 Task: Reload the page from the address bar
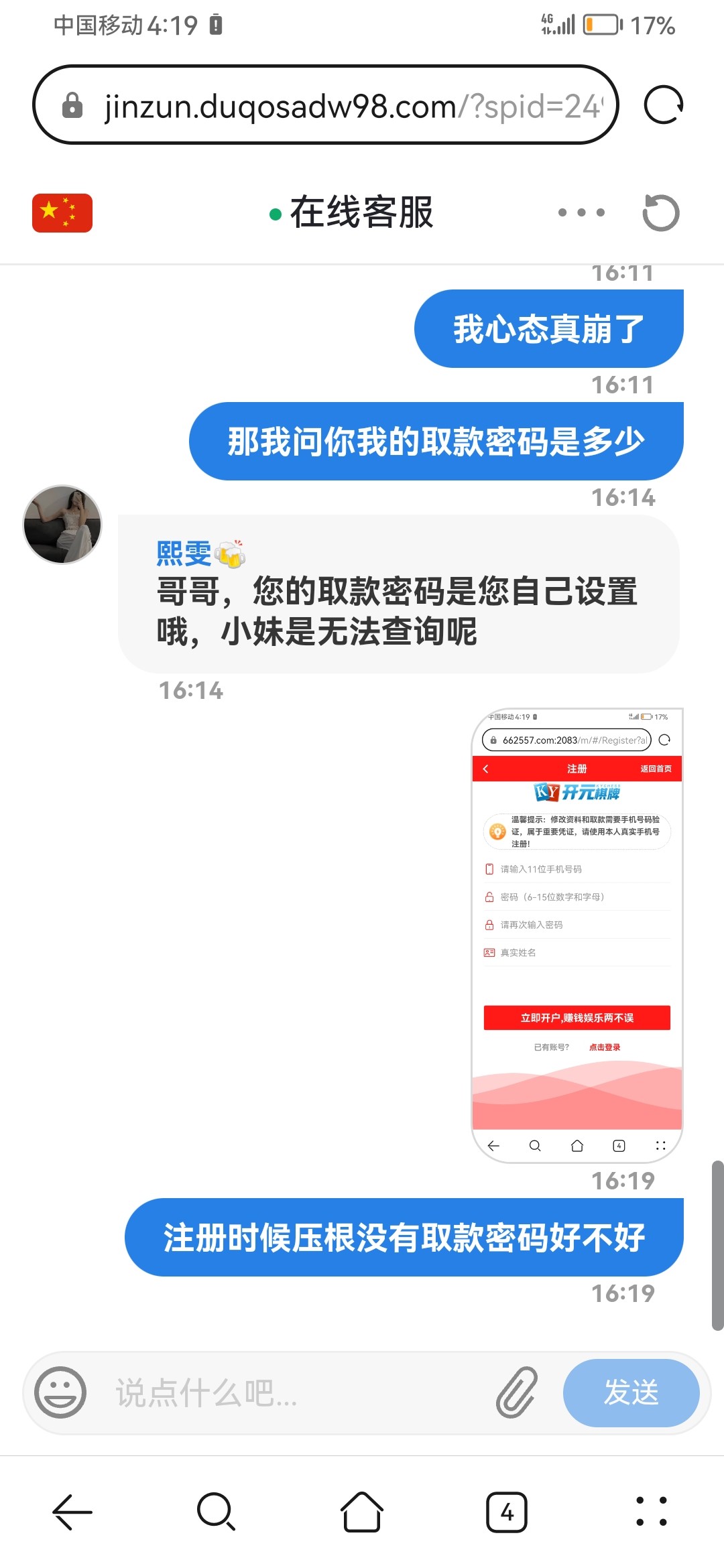[x=662, y=105]
